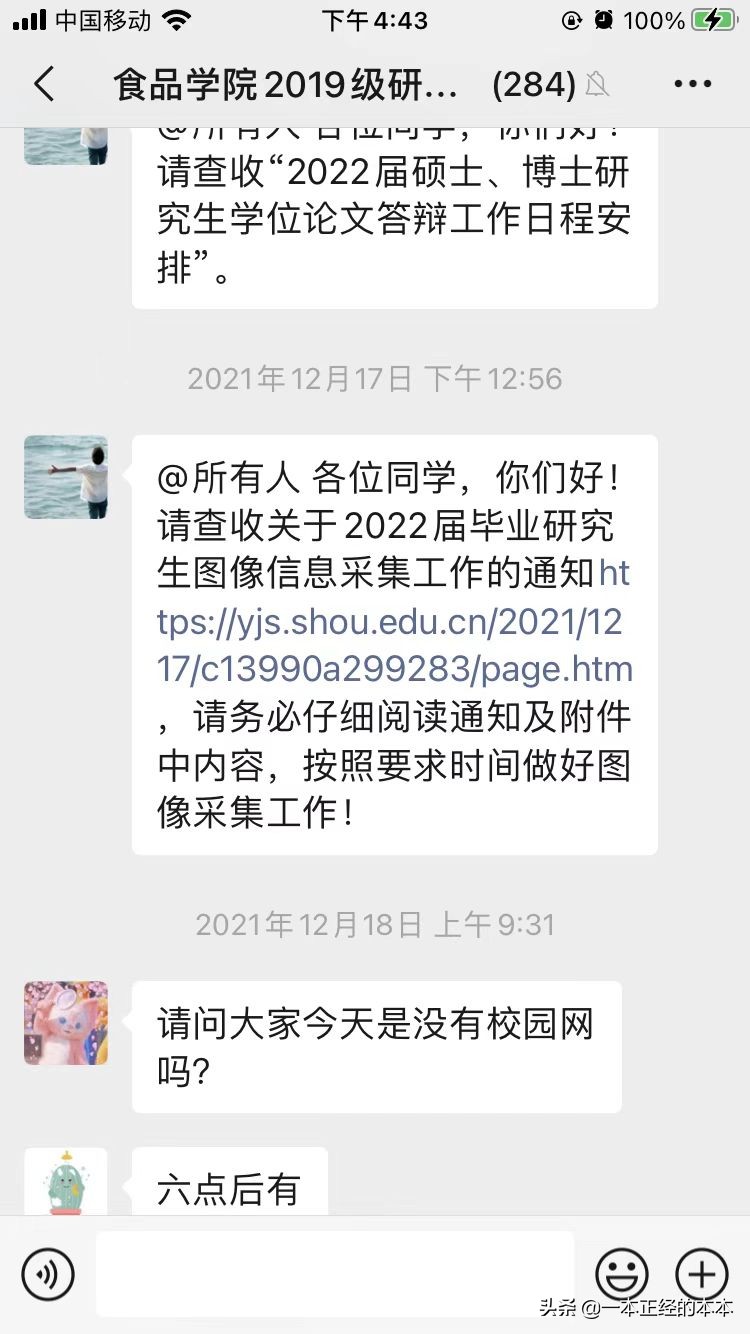Viewport: 750px width, 1334px height.
Task: Tap the plus icon to open attachment options
Action: tap(701, 1274)
